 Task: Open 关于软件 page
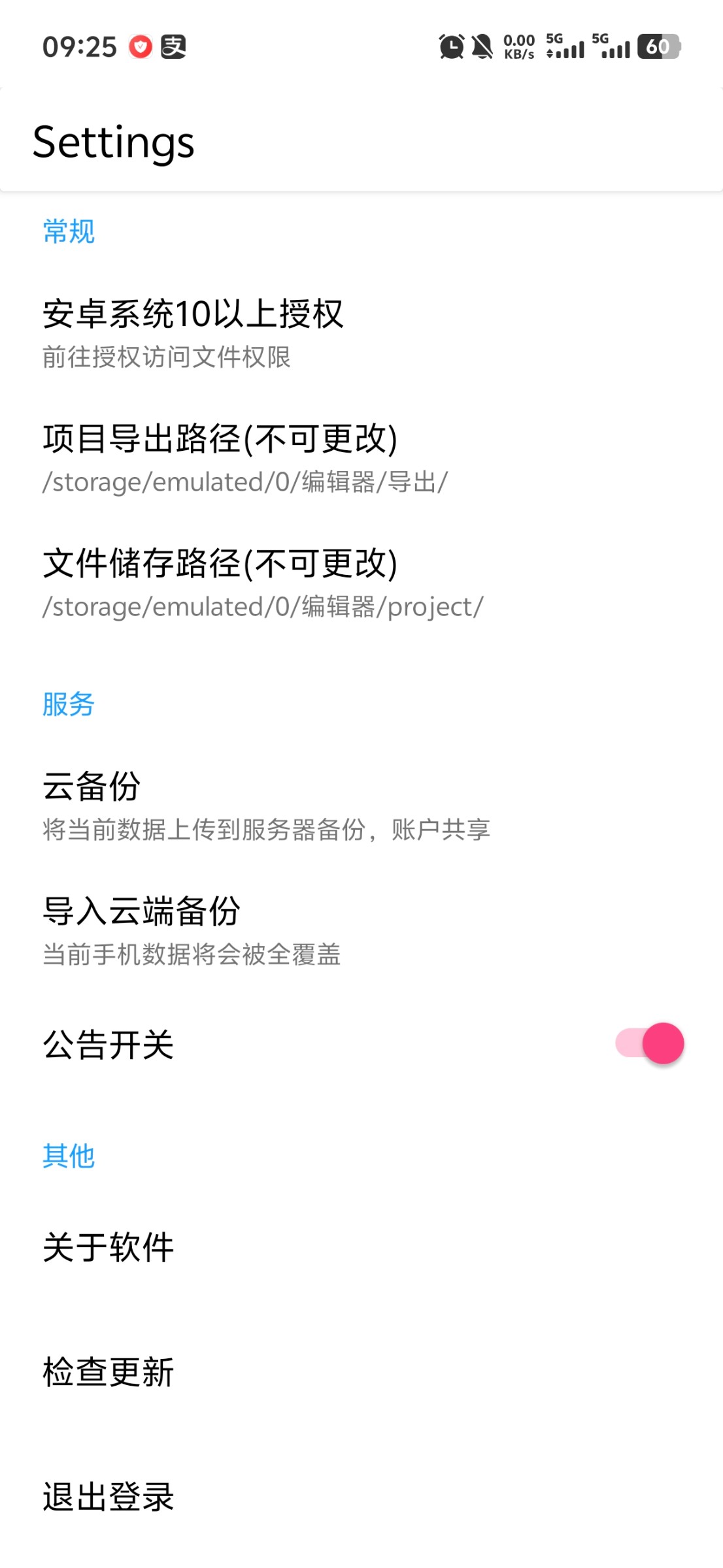tap(109, 1247)
